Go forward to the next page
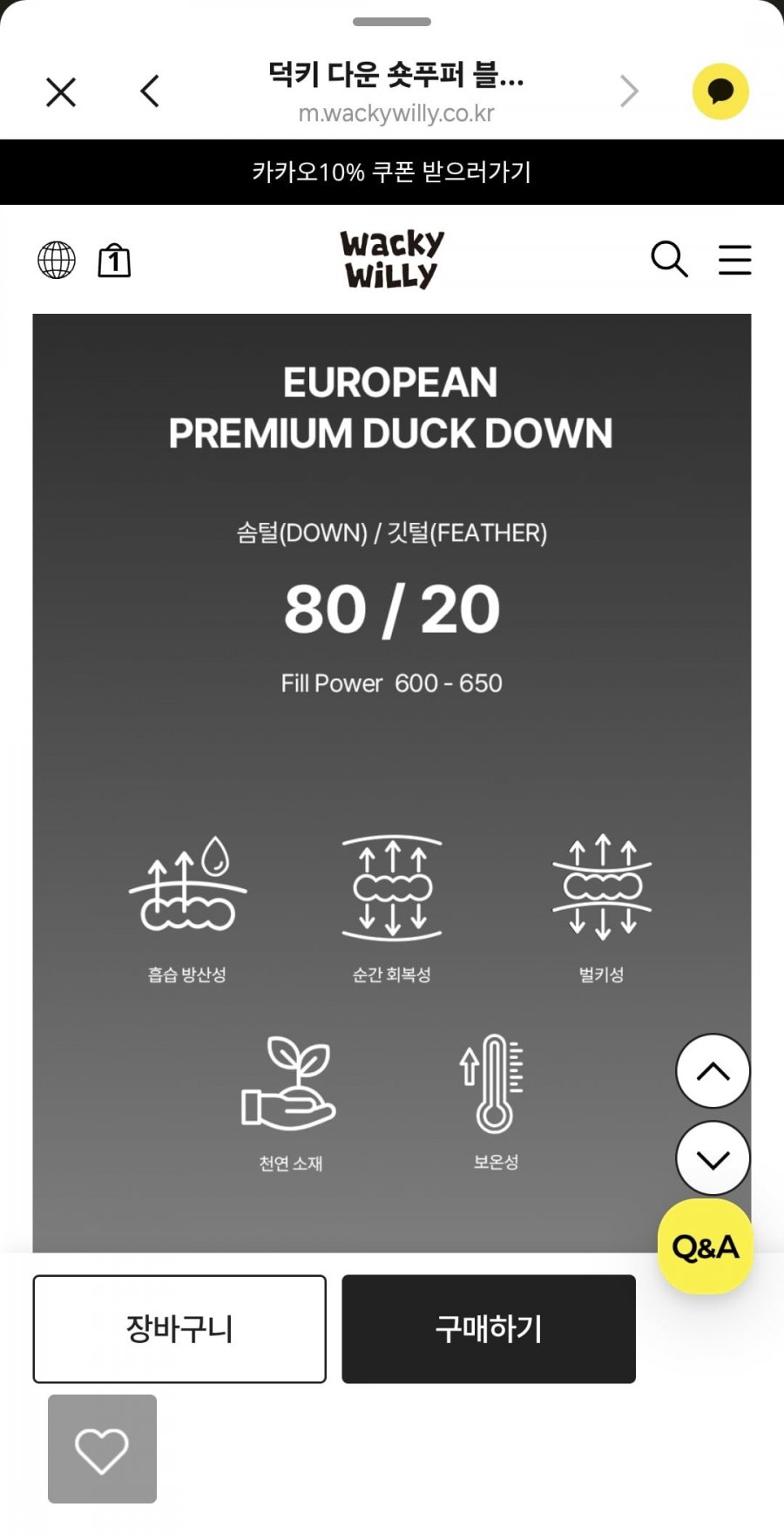784x1534 pixels. tap(629, 91)
